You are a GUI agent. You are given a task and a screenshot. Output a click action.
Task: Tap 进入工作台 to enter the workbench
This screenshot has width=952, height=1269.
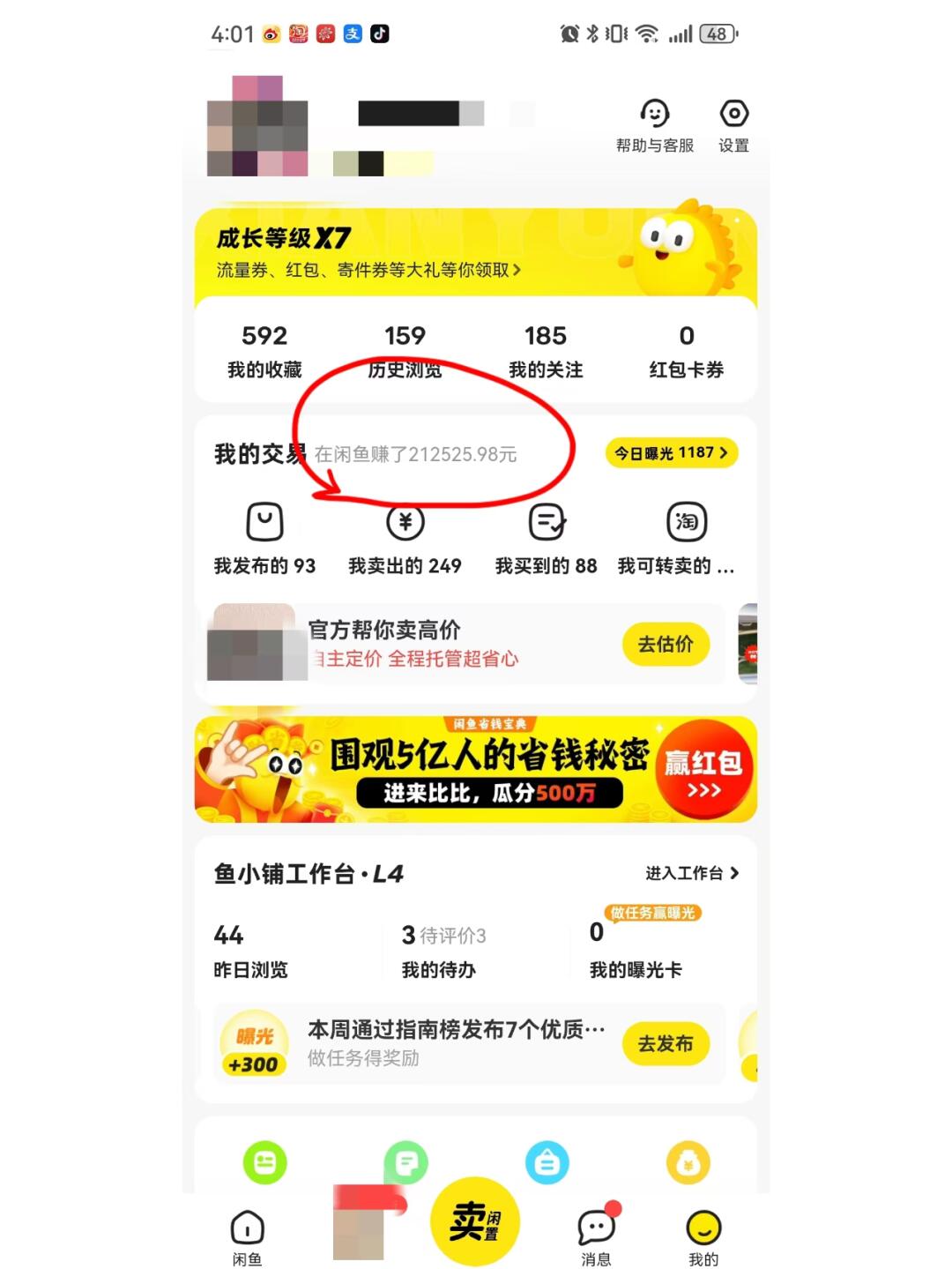coord(691,873)
